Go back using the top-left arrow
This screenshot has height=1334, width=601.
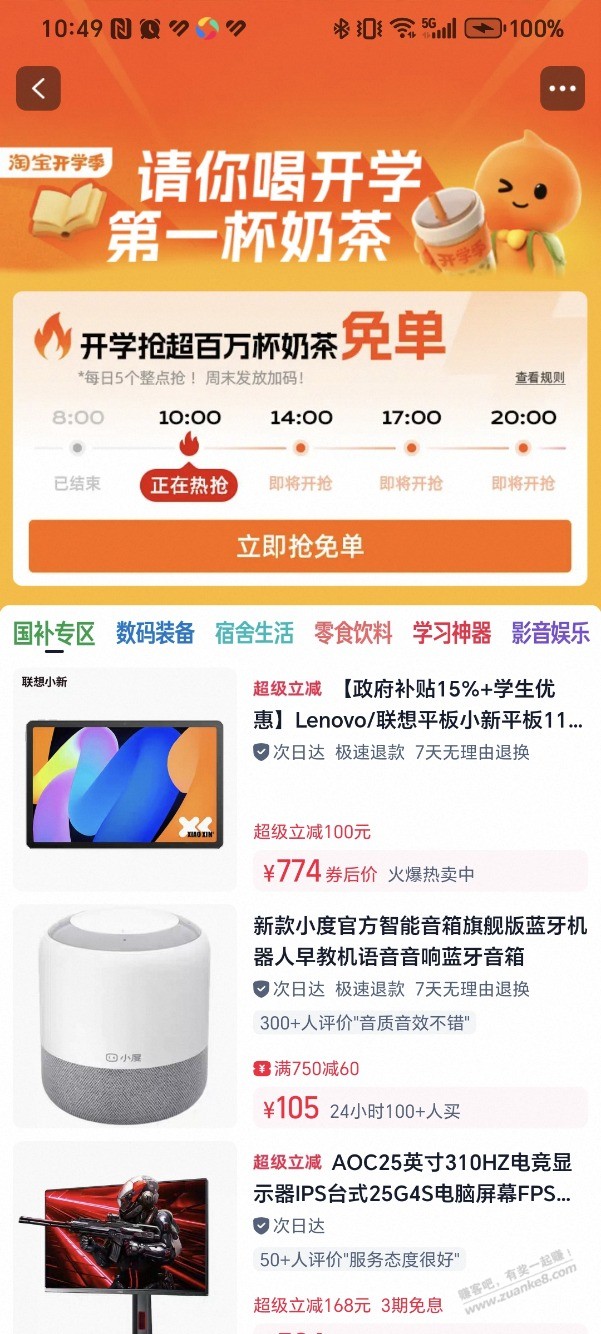38,89
